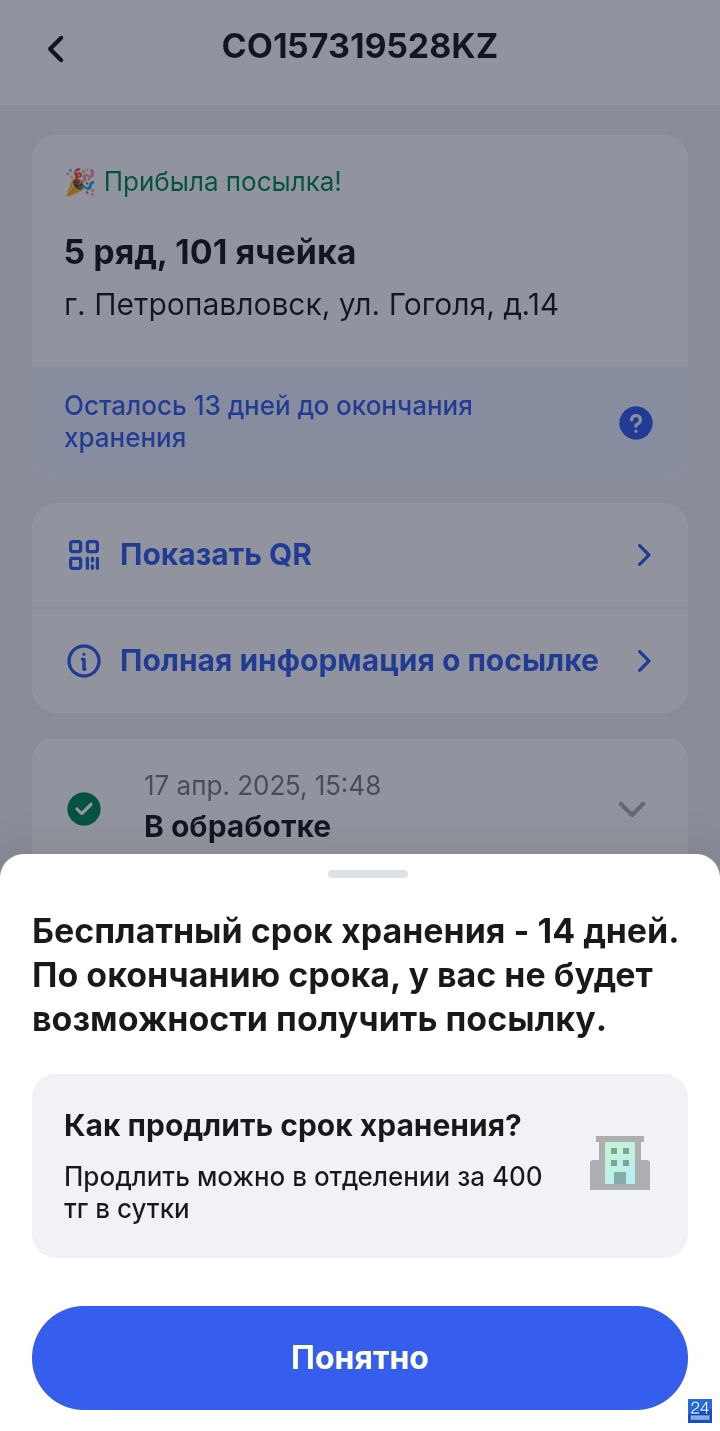
Task: Open the storage extension info card
Action: (x=360, y=1165)
